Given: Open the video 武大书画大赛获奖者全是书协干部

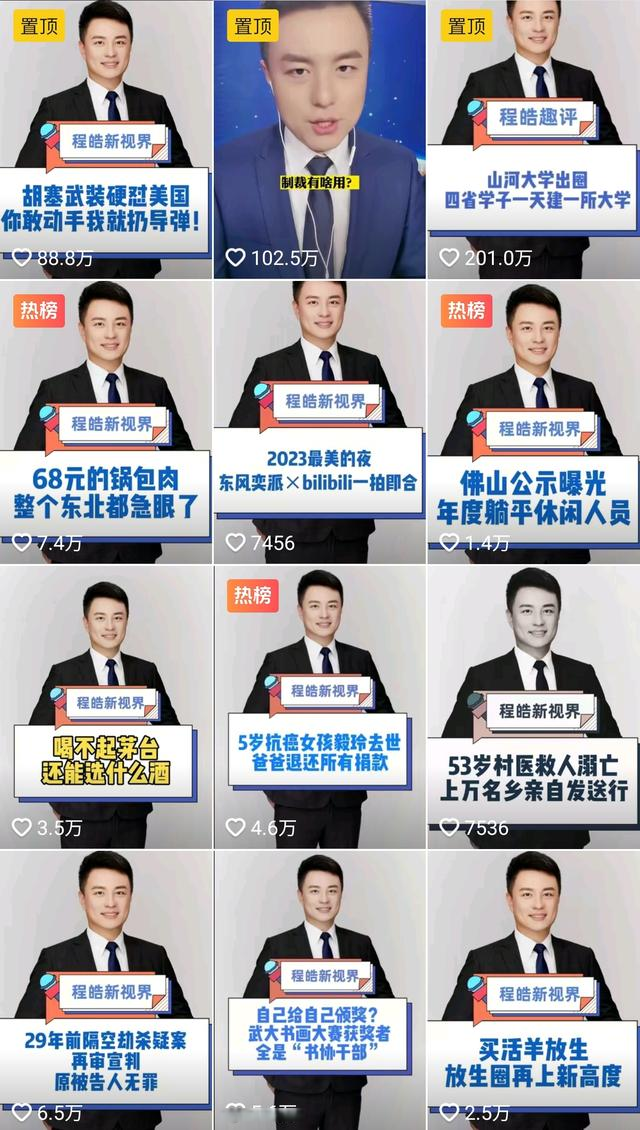Looking at the screenshot, I should 320,990.
